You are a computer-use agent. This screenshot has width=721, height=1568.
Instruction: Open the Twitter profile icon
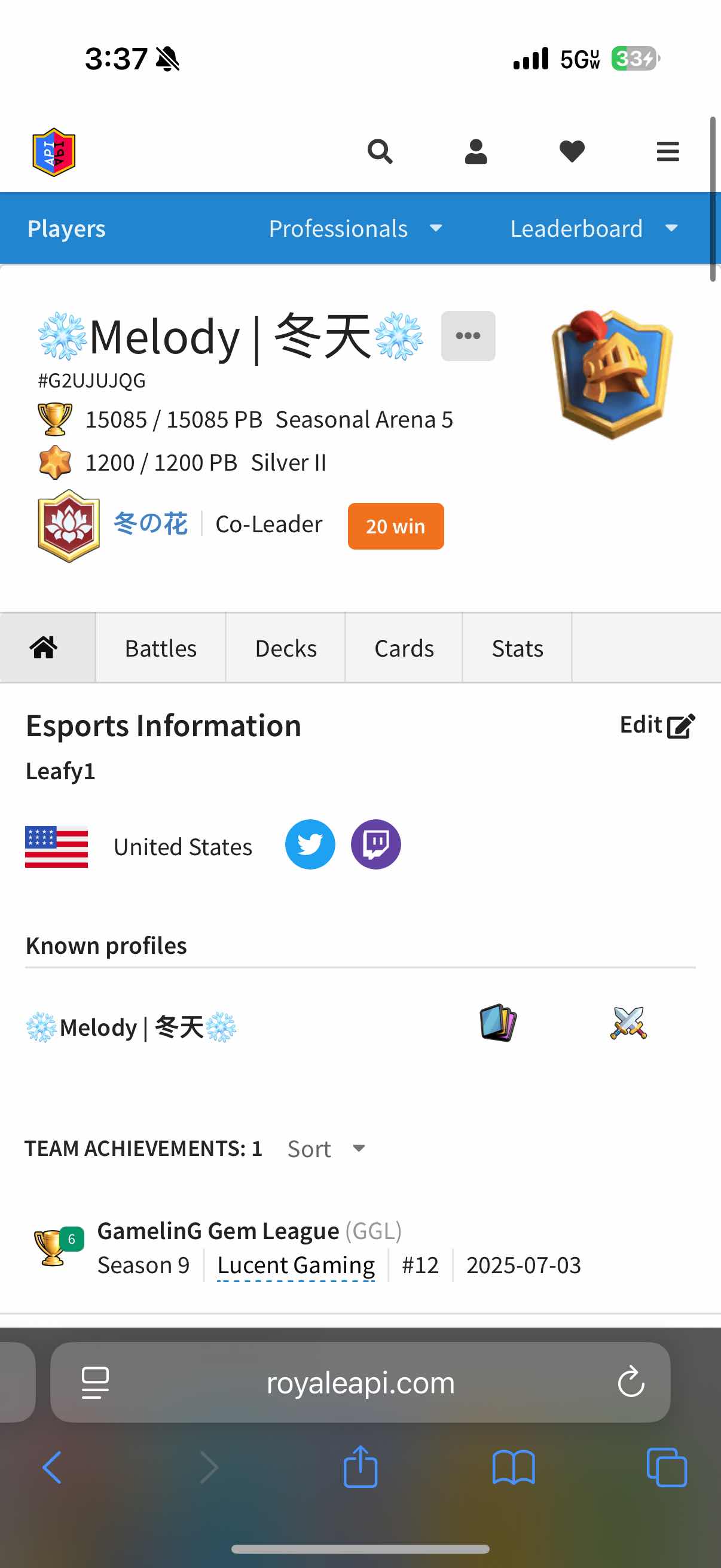tap(310, 845)
